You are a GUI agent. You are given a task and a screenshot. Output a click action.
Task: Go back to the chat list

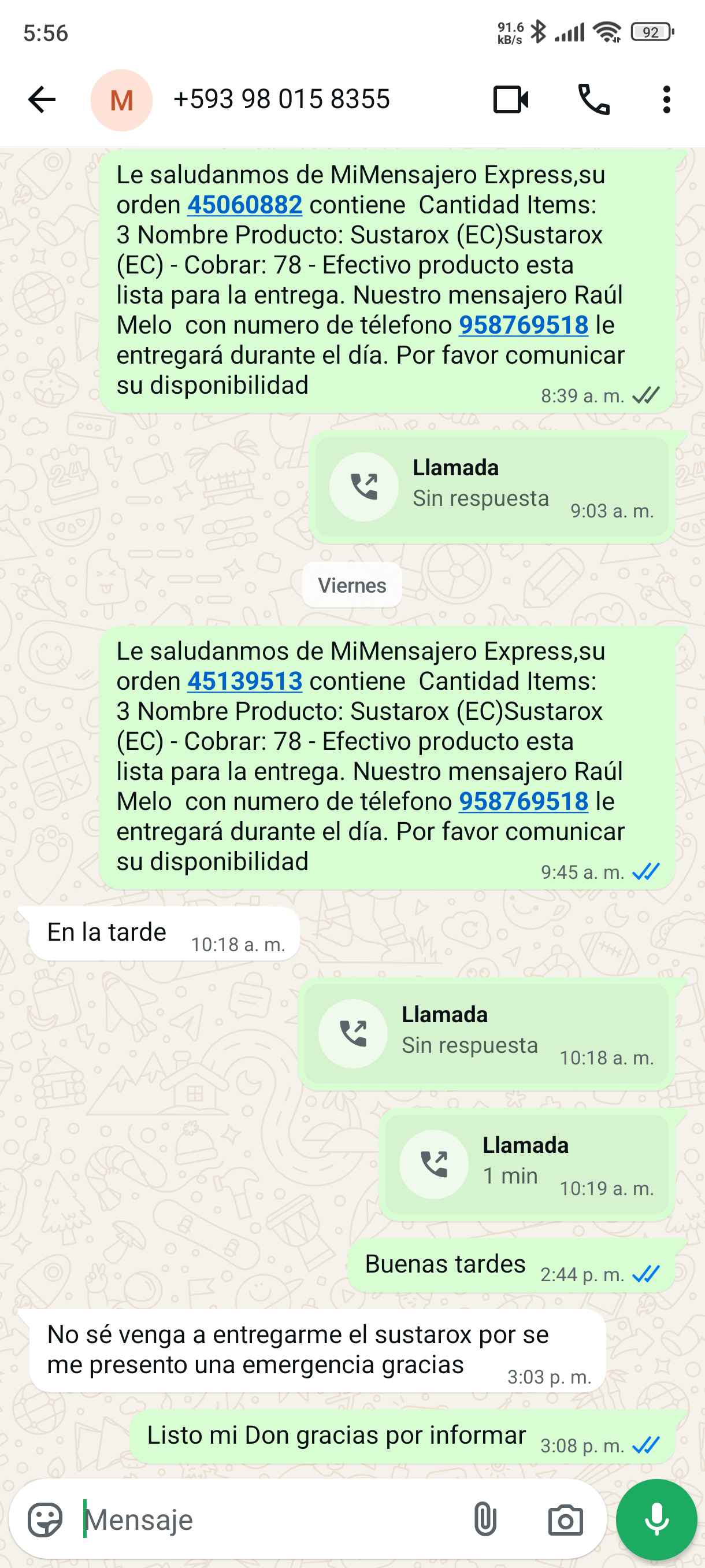(42, 100)
